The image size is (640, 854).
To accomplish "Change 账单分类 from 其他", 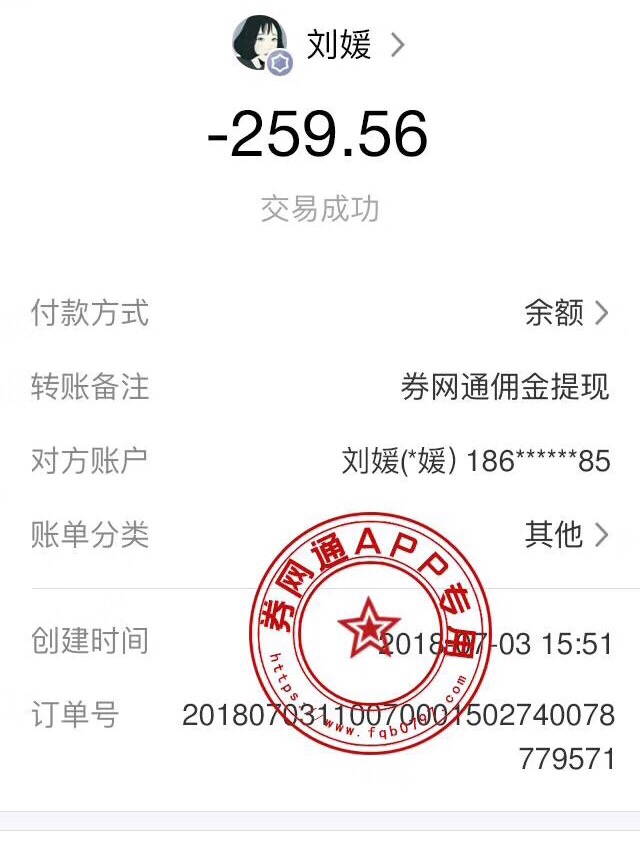I will [x=565, y=534].
